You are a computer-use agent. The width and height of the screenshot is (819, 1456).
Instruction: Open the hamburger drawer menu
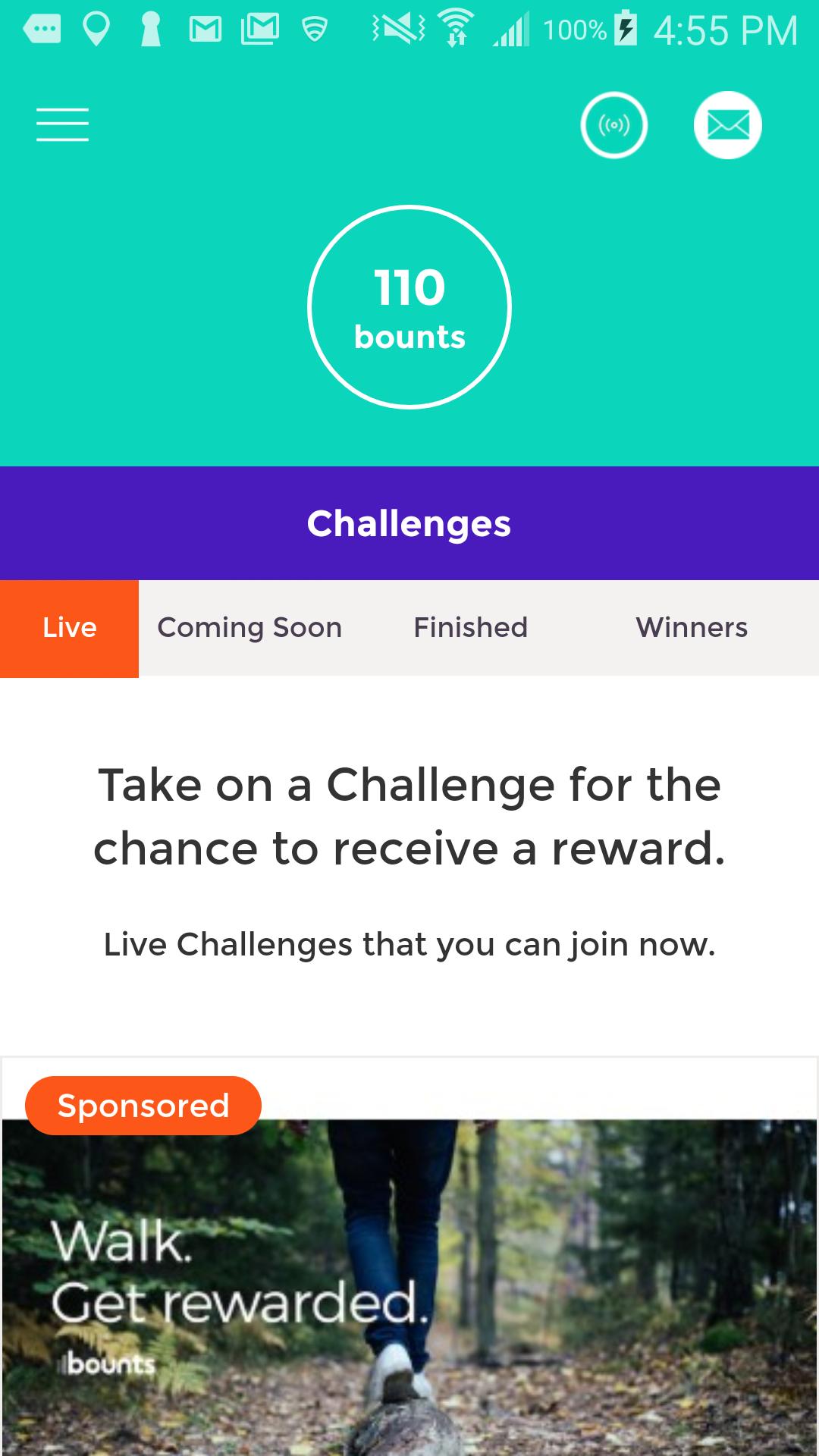point(62,125)
